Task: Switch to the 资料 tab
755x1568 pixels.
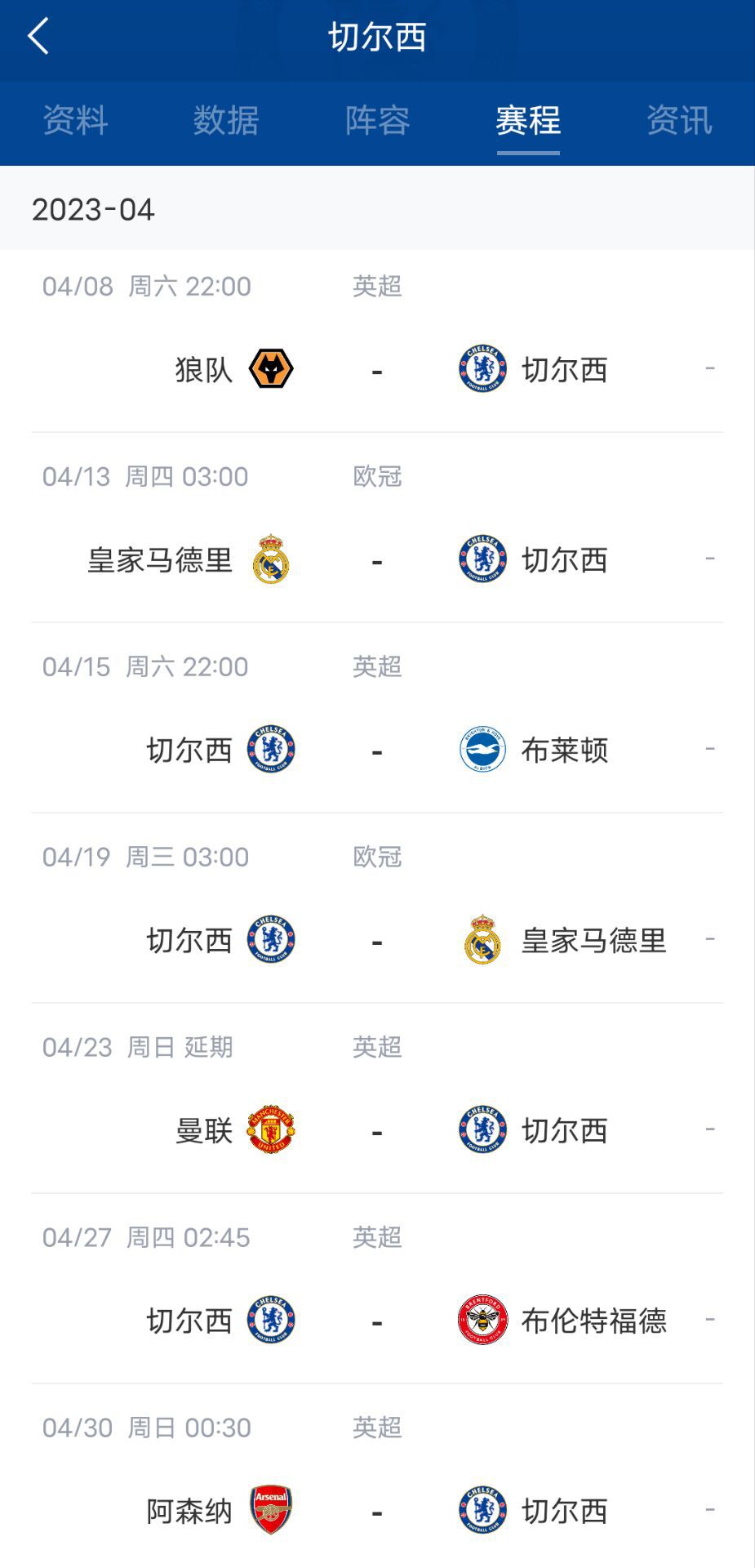Action: point(75,121)
